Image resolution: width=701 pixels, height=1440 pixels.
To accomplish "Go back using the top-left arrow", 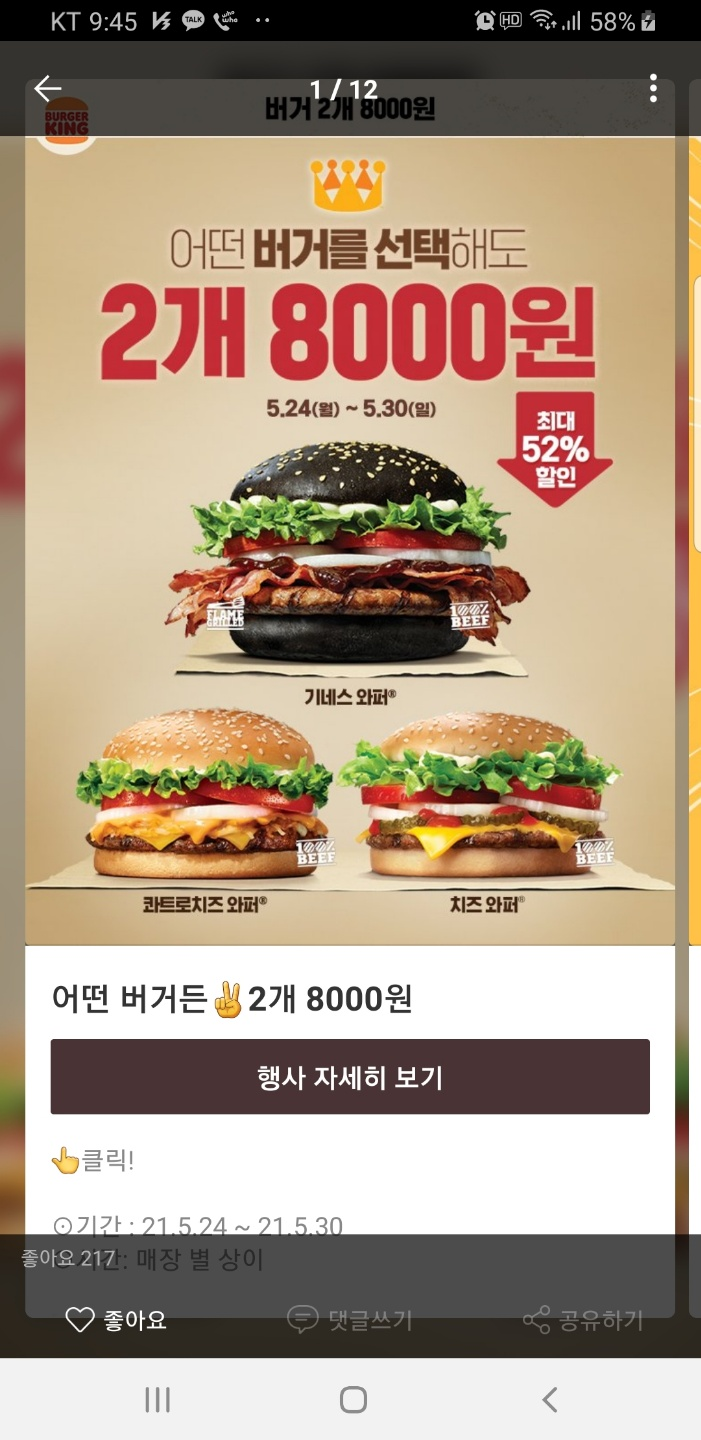I will point(48,89).
